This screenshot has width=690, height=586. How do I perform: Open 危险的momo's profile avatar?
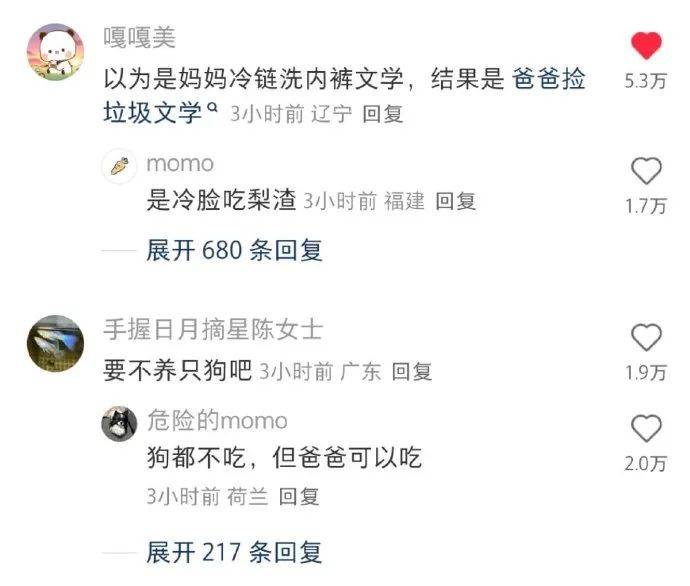click(x=119, y=422)
